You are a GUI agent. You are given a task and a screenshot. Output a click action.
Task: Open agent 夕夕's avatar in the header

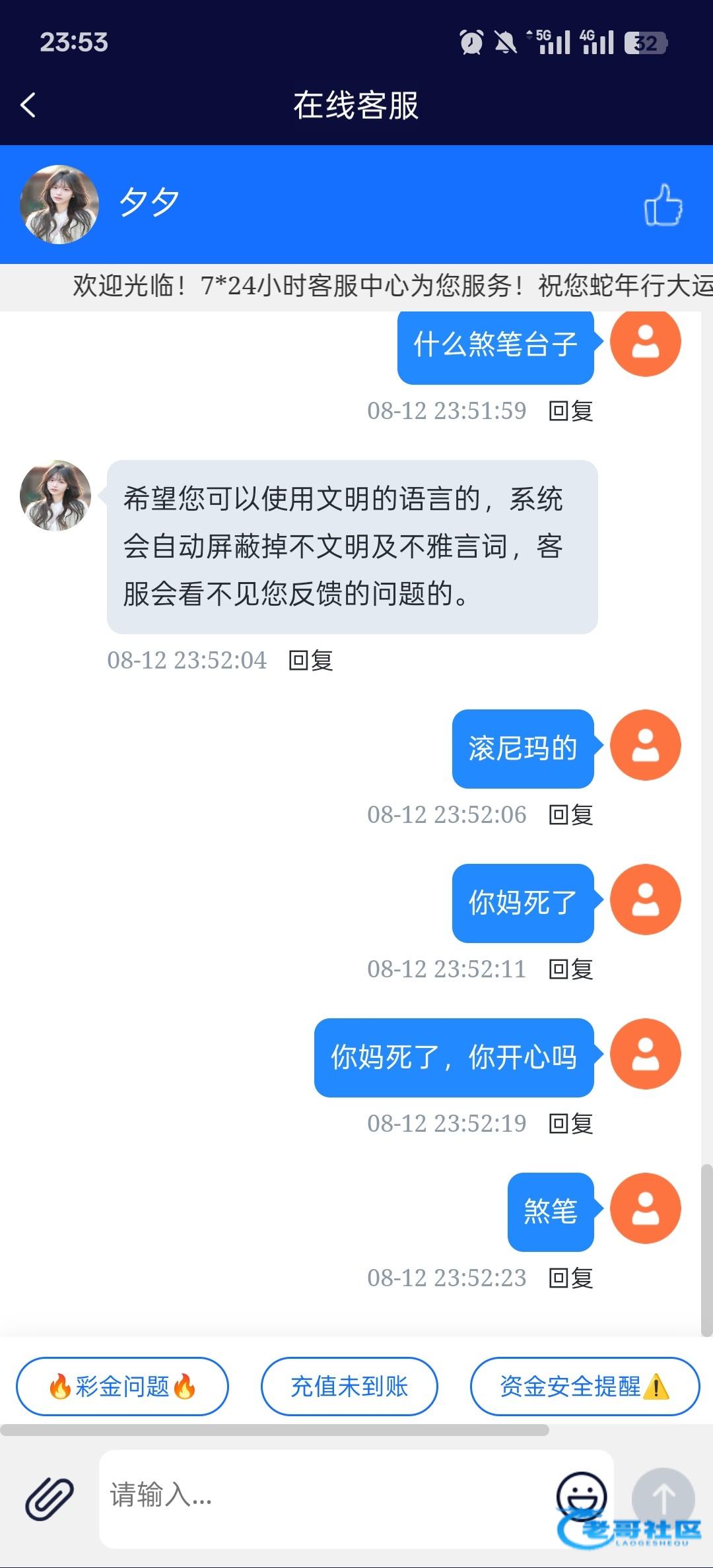tap(59, 205)
